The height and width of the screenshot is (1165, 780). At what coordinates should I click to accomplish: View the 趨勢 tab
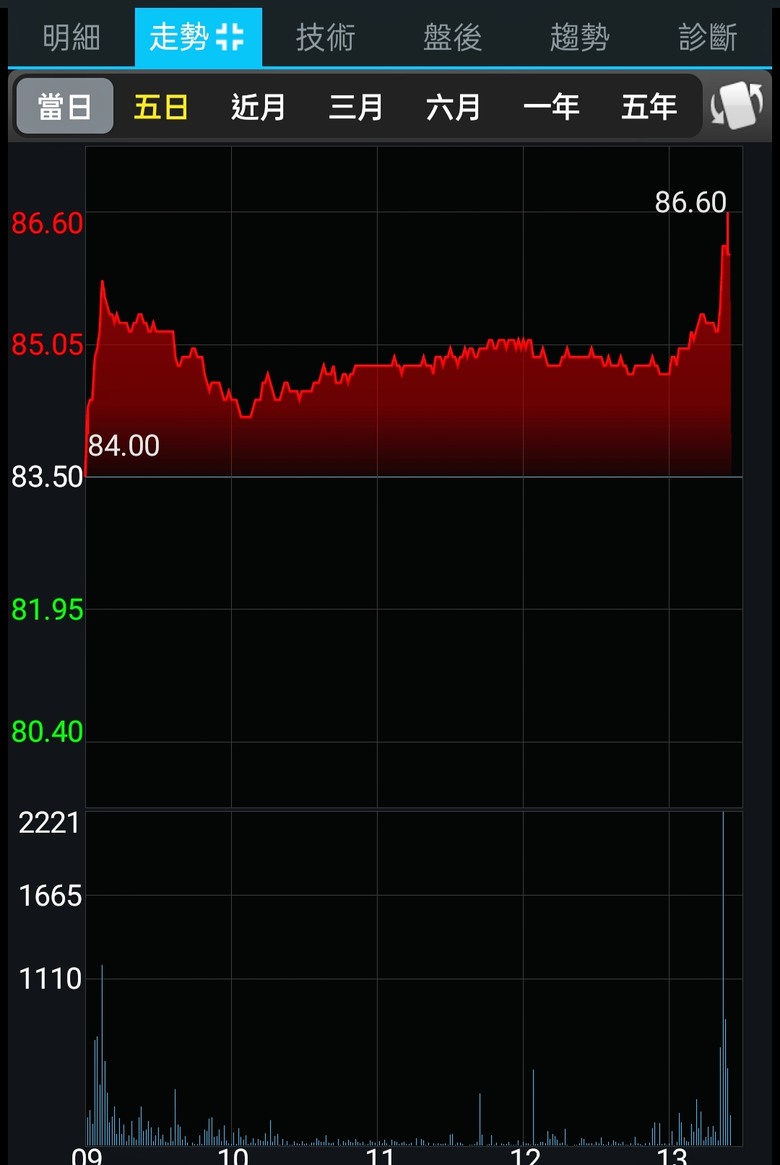pos(580,38)
